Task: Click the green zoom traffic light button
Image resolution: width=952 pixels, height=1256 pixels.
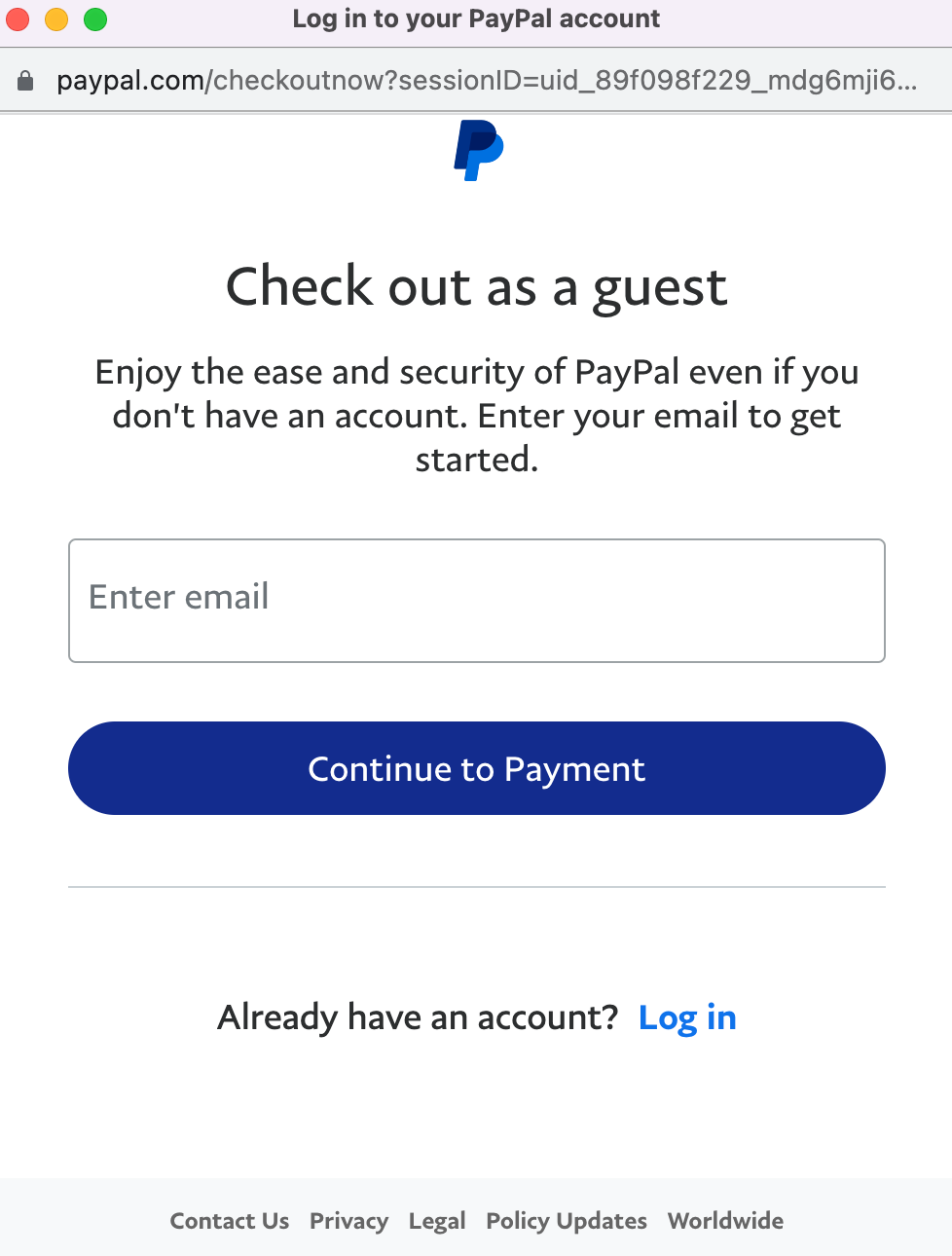Action: coord(93,18)
